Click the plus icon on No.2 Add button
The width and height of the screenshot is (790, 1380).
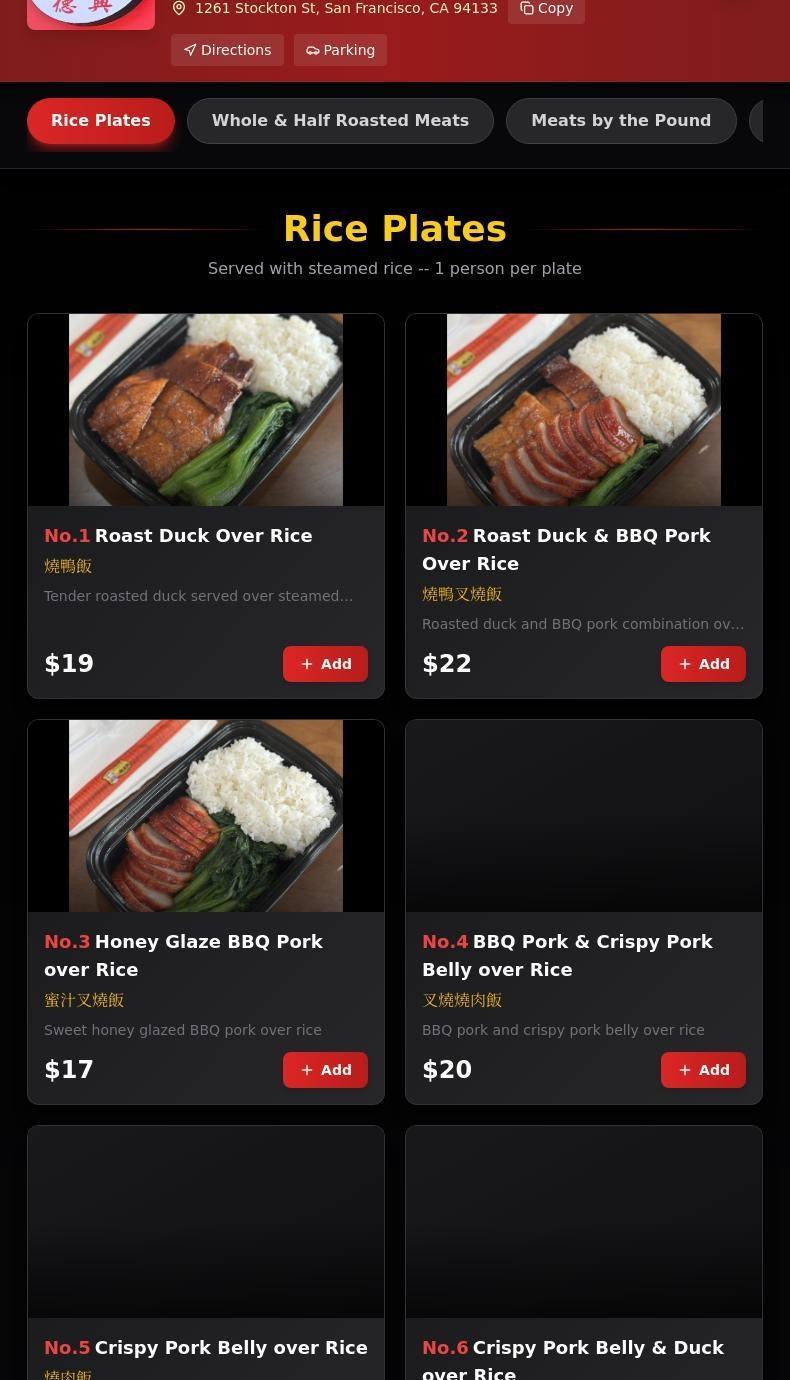(685, 664)
